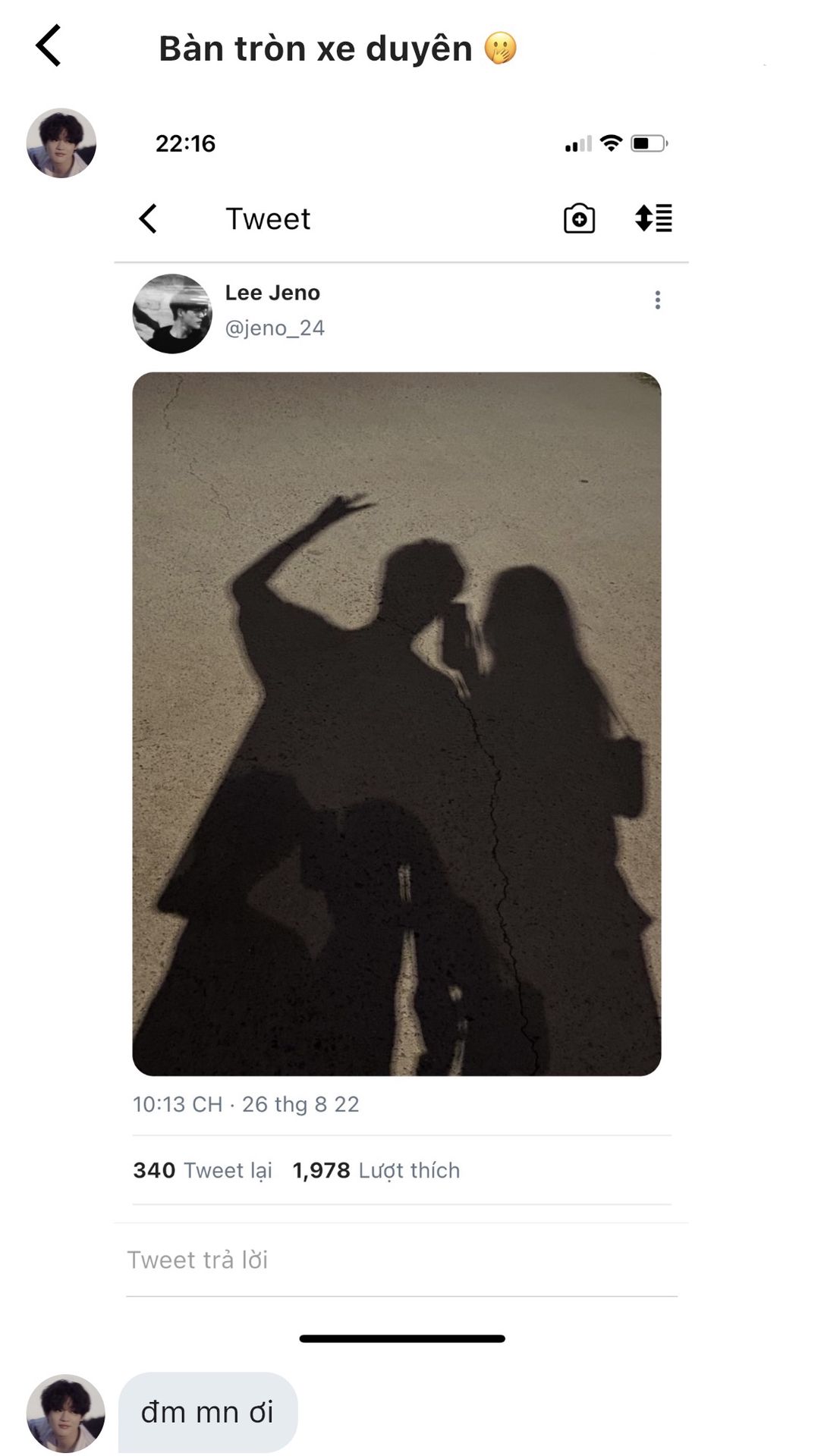Viewport: 821px width, 1456px height.
Task: Open sender's avatar beside the image message
Action: click(x=61, y=143)
